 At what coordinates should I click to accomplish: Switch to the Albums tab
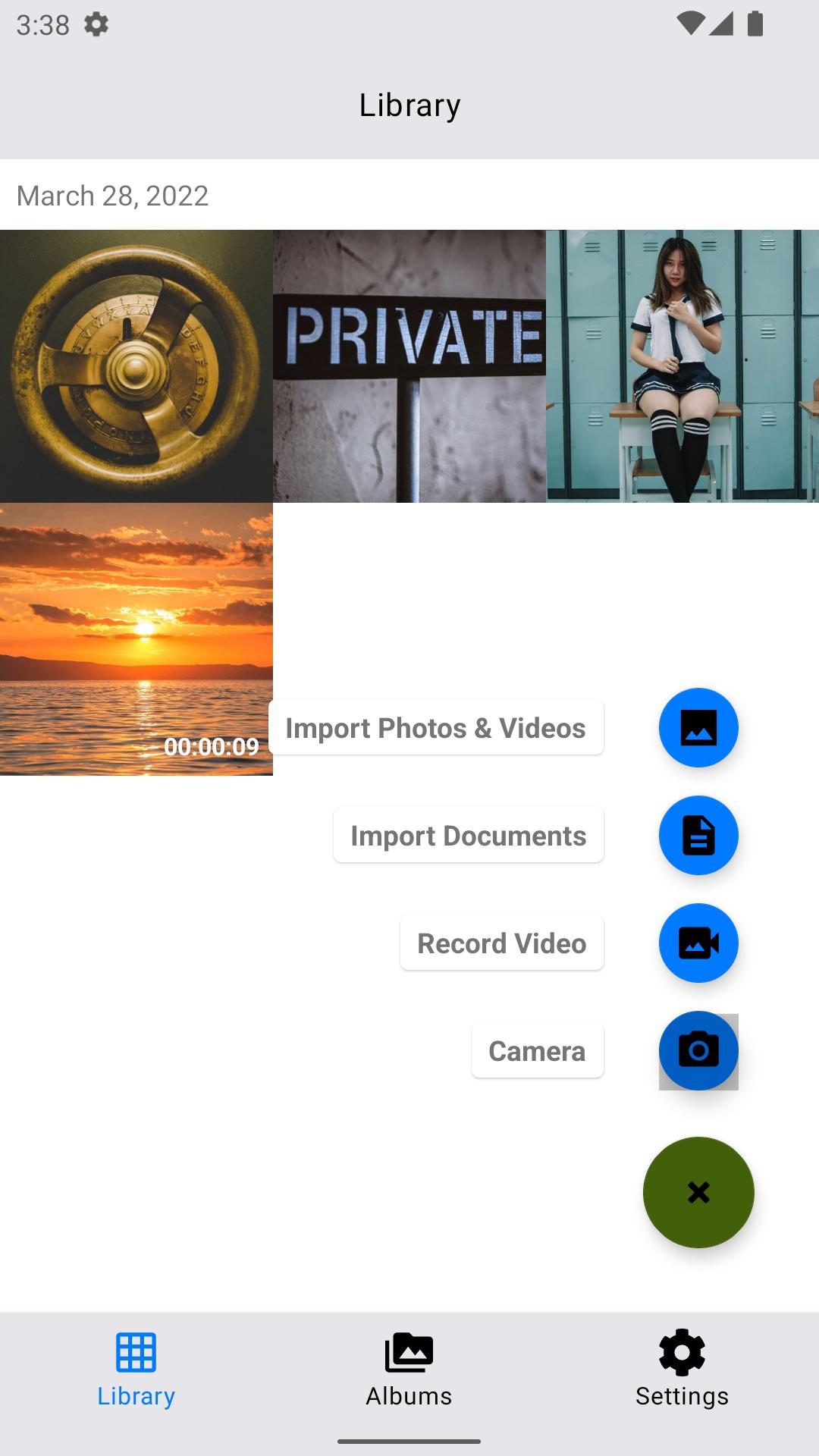[x=409, y=1370]
